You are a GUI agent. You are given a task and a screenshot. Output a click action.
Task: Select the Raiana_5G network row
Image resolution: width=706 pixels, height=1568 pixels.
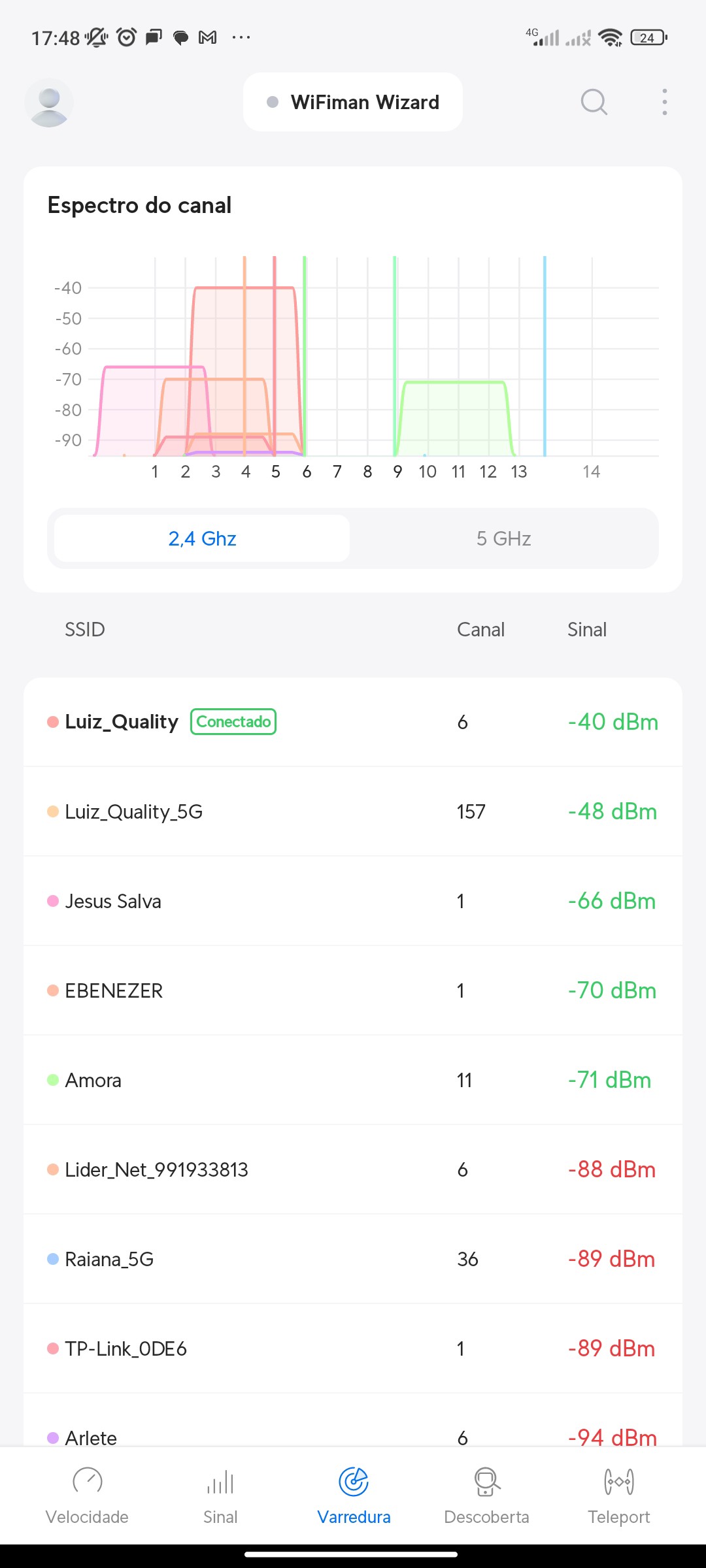[353, 1259]
